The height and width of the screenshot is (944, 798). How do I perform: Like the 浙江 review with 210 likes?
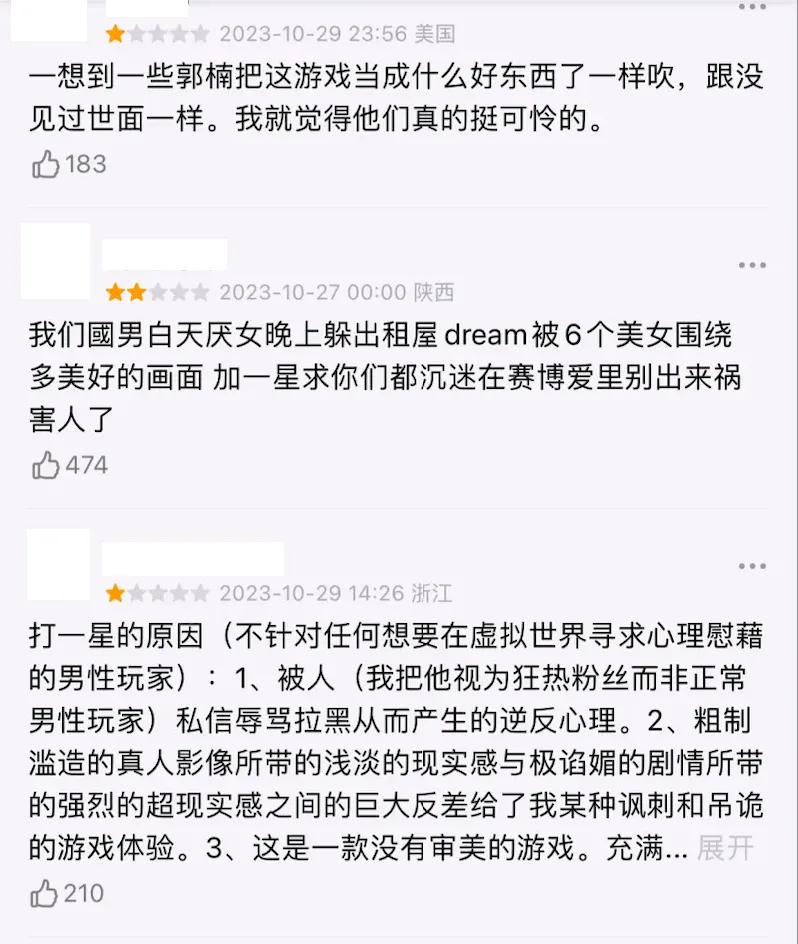point(46,892)
